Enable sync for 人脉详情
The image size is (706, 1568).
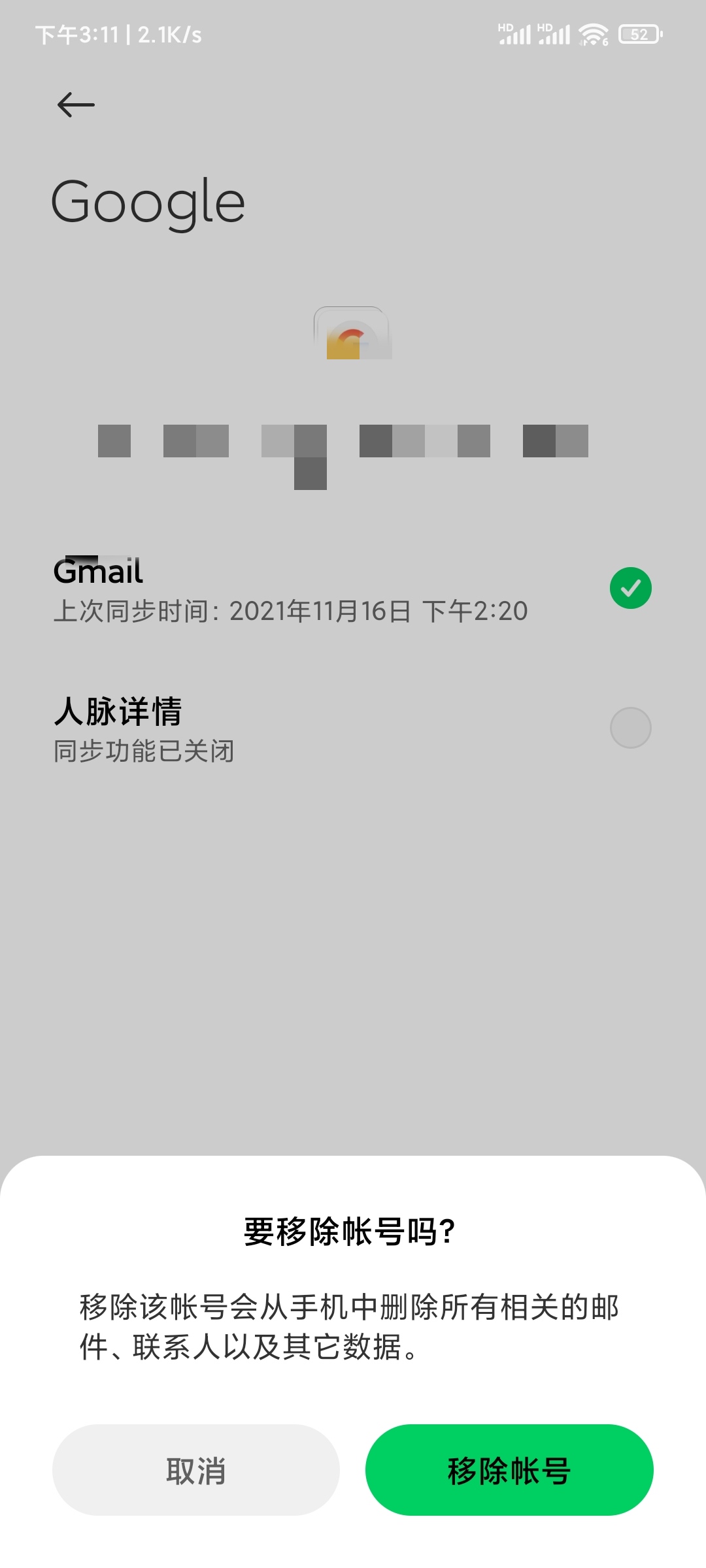pyautogui.click(x=630, y=728)
